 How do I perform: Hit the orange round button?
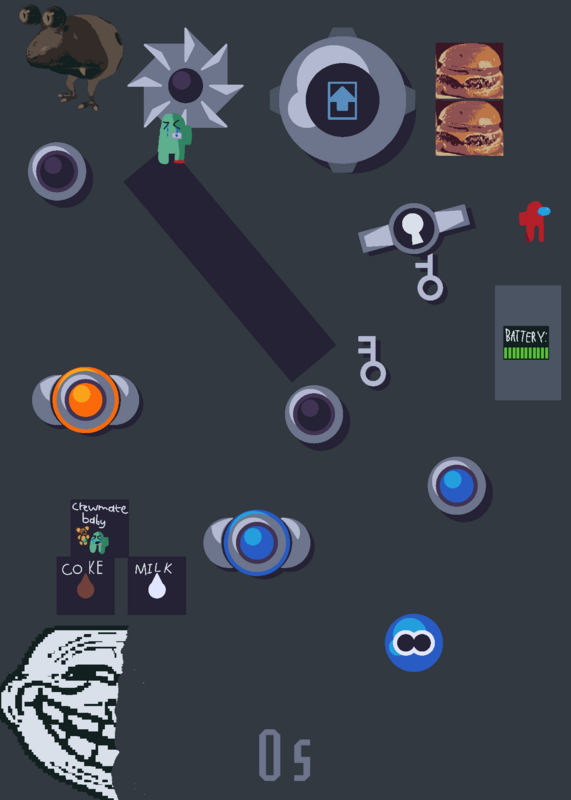click(x=86, y=400)
